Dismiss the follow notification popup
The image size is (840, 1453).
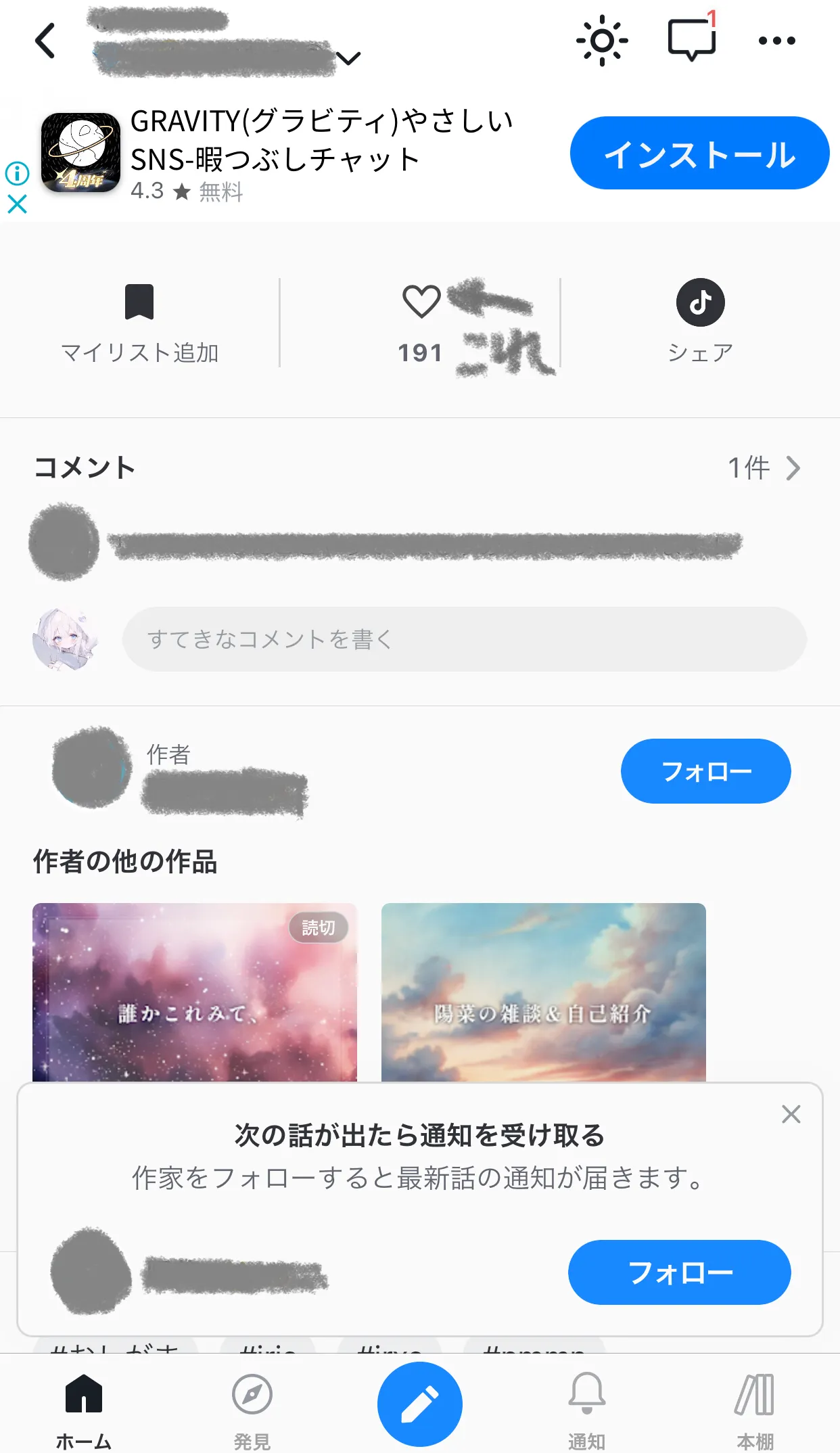coord(791,1114)
